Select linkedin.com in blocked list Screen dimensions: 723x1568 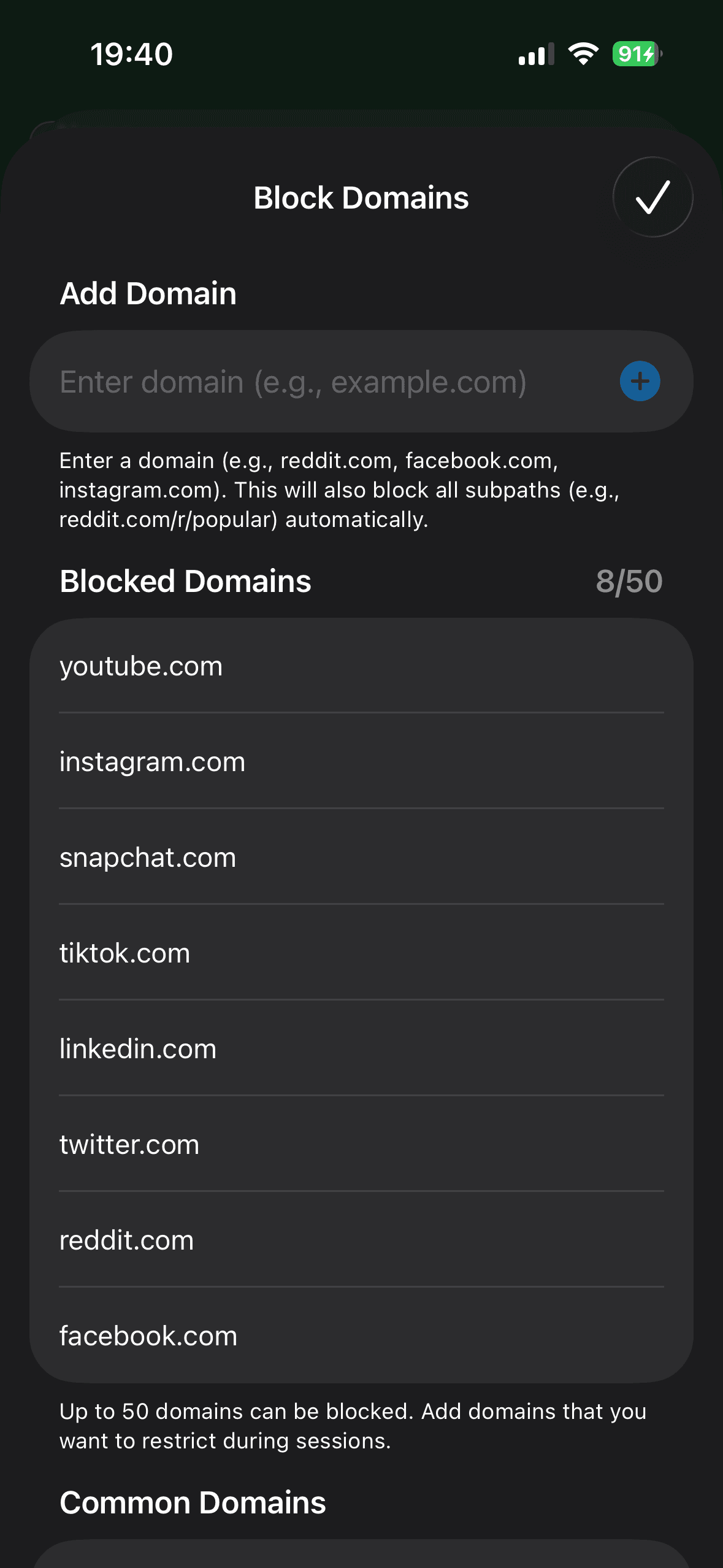coord(138,1049)
